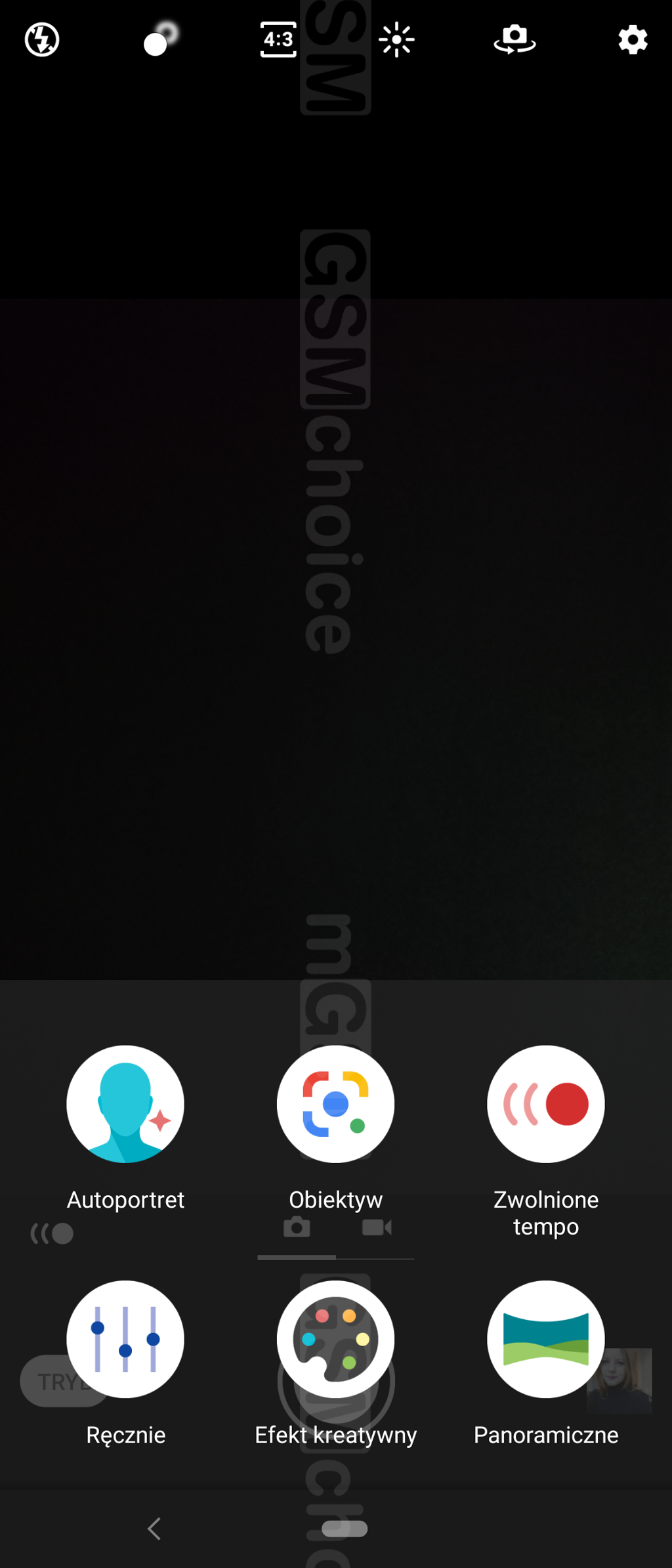The image size is (672, 1568).
Task: Switch between front and rear camera
Action: (x=514, y=40)
